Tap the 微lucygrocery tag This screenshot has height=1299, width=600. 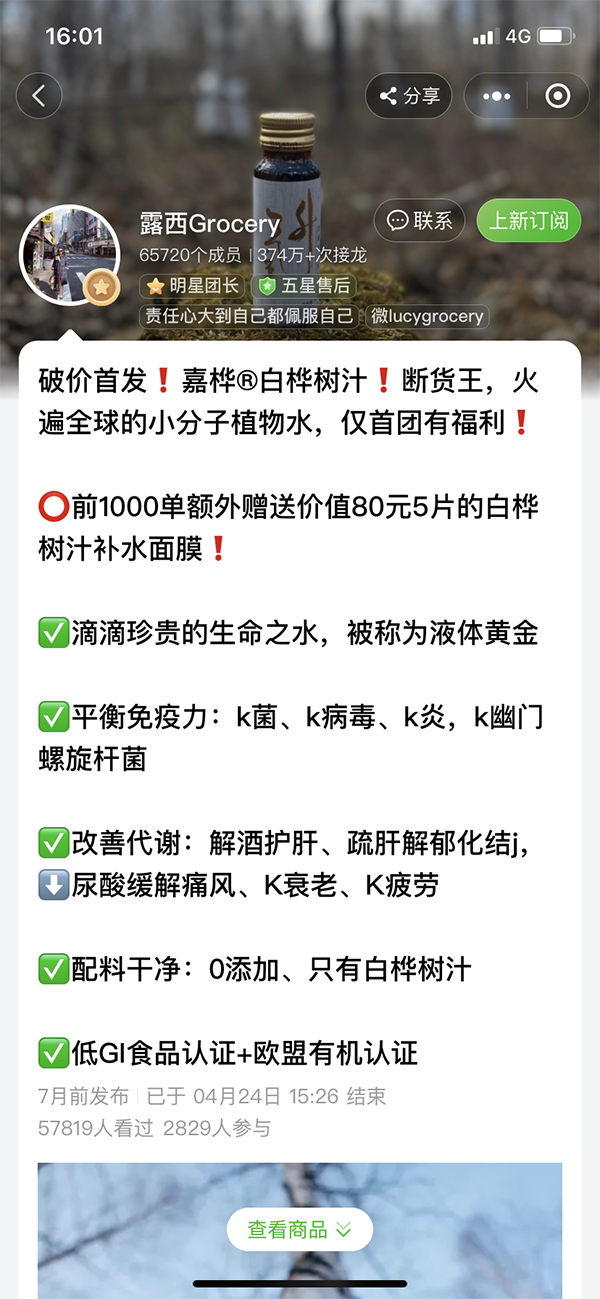pyautogui.click(x=427, y=316)
